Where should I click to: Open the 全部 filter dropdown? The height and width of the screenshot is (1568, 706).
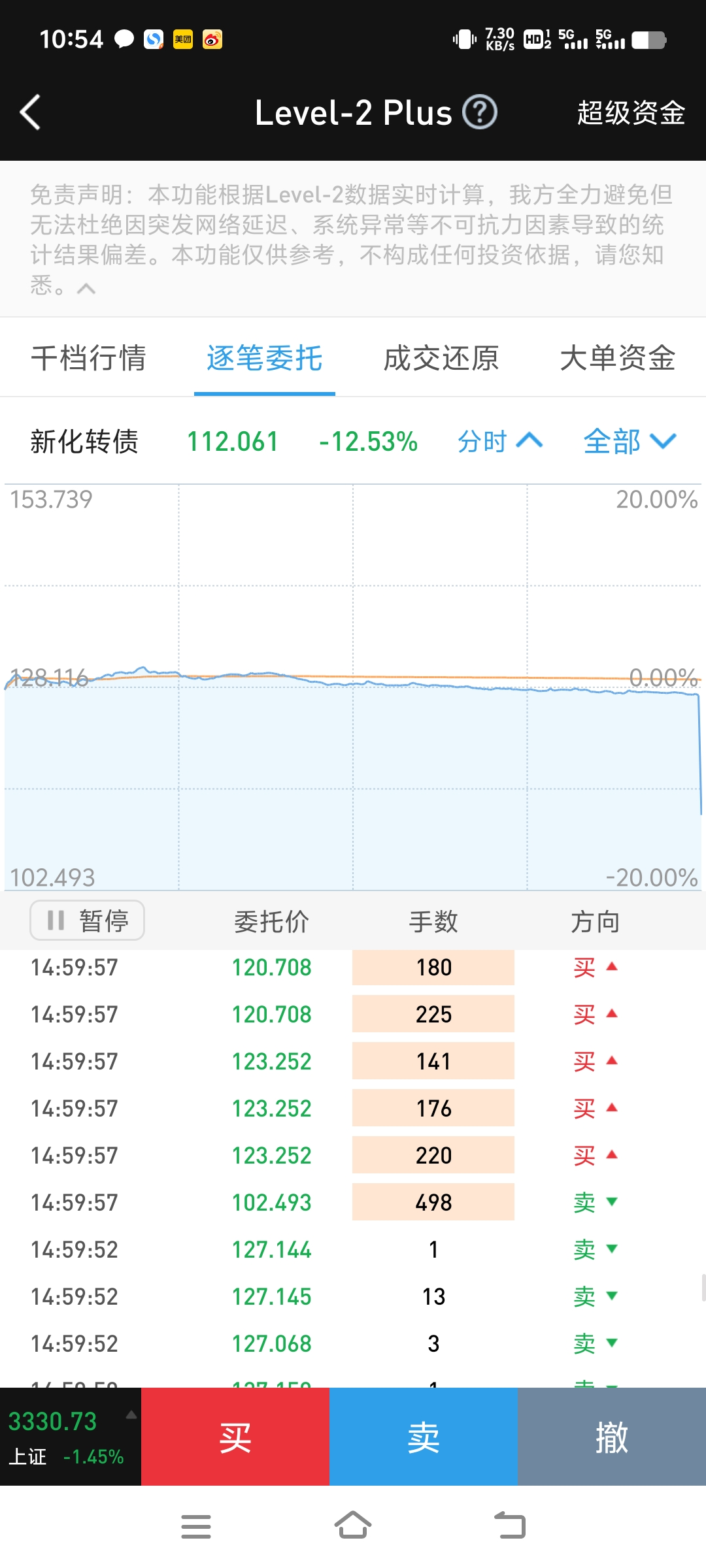click(629, 442)
